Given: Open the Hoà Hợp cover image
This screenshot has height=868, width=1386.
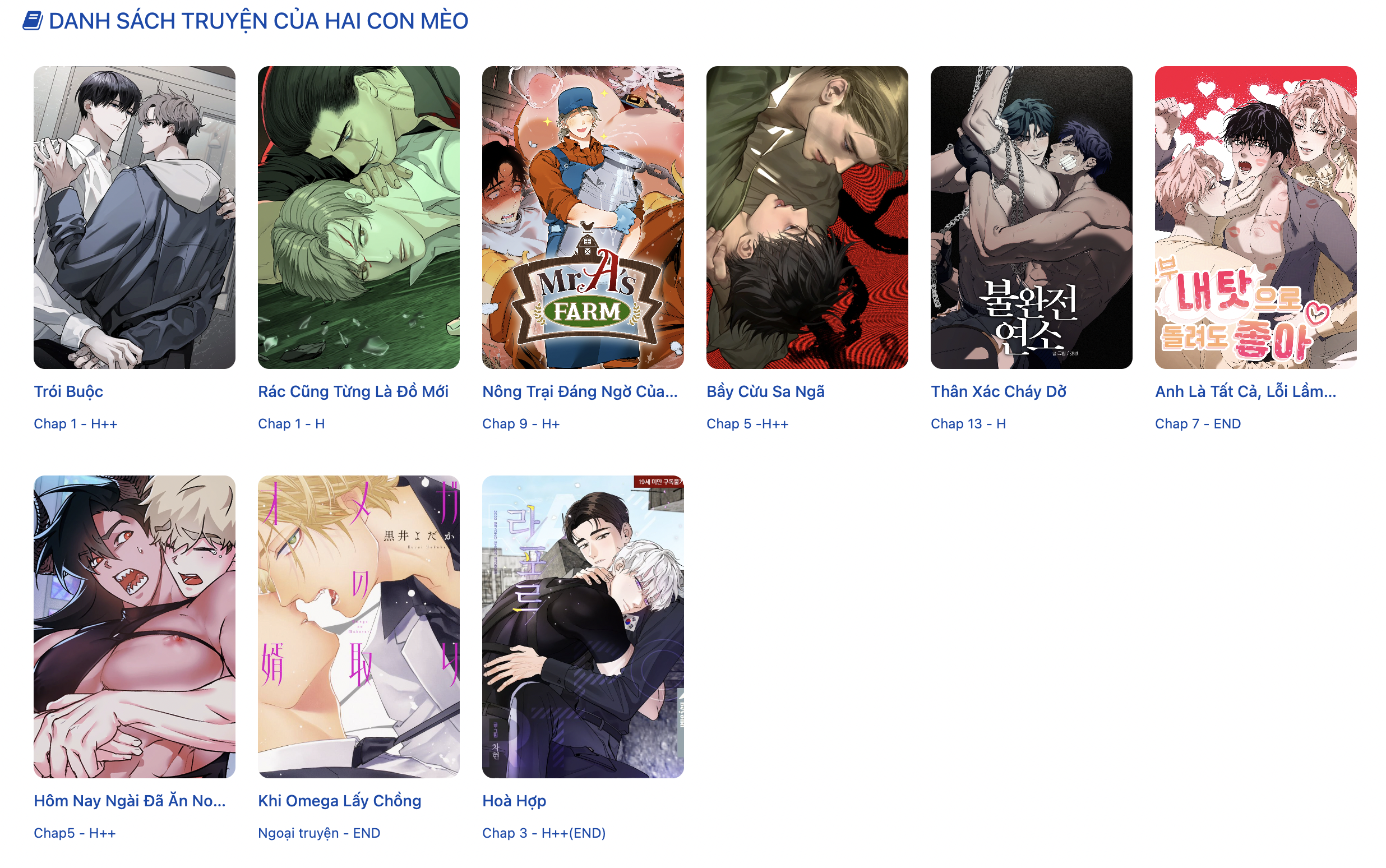Looking at the screenshot, I should tap(583, 626).
